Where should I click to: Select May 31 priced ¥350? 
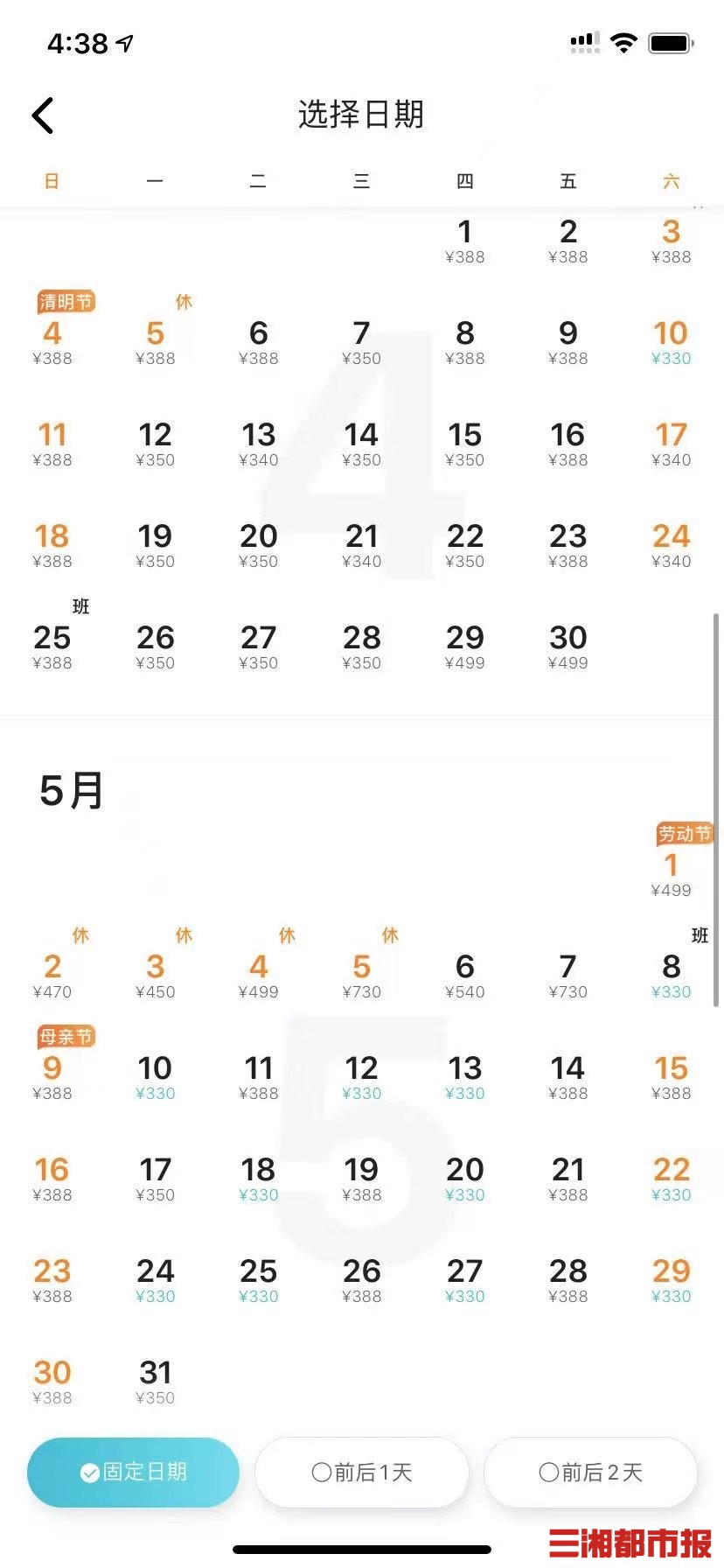155,1381
